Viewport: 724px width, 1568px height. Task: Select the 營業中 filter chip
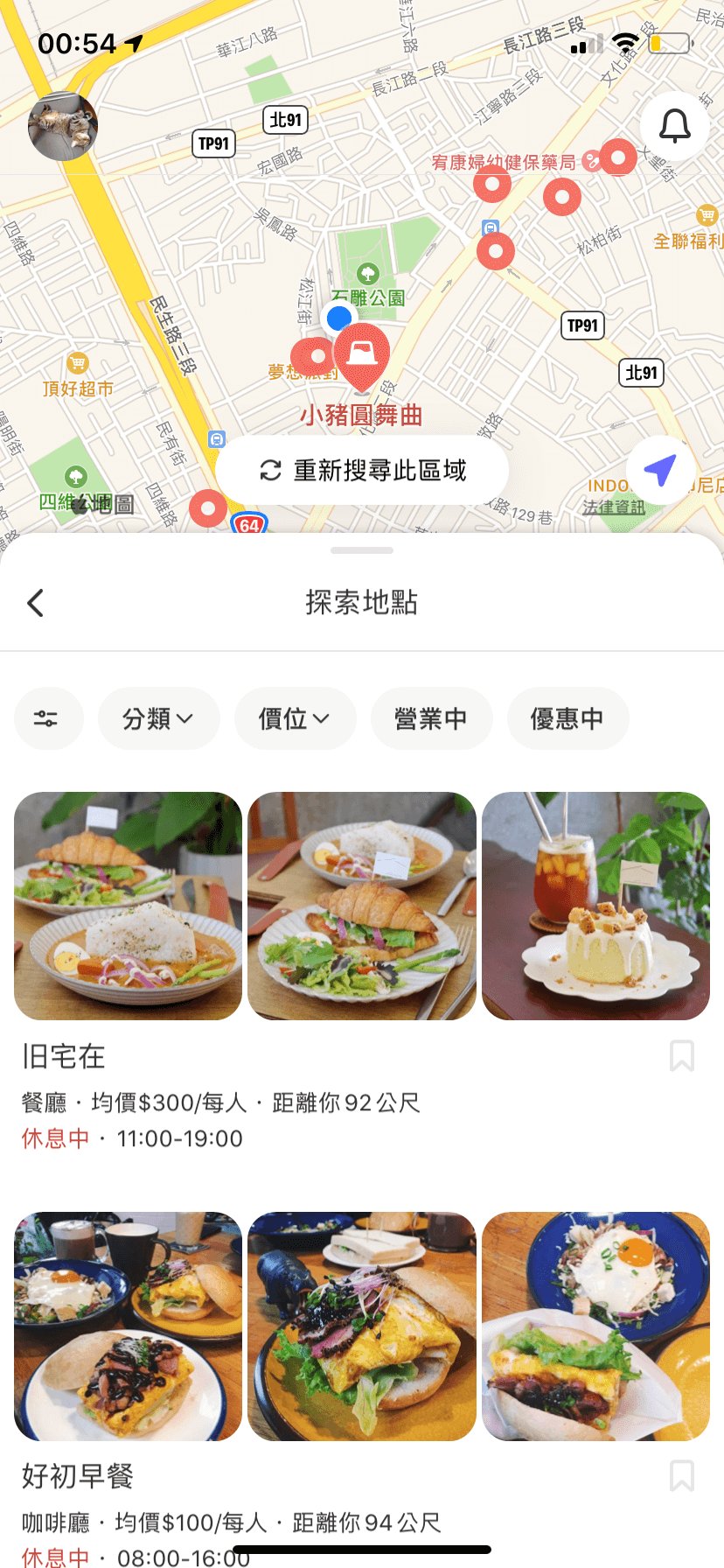pyautogui.click(x=431, y=719)
